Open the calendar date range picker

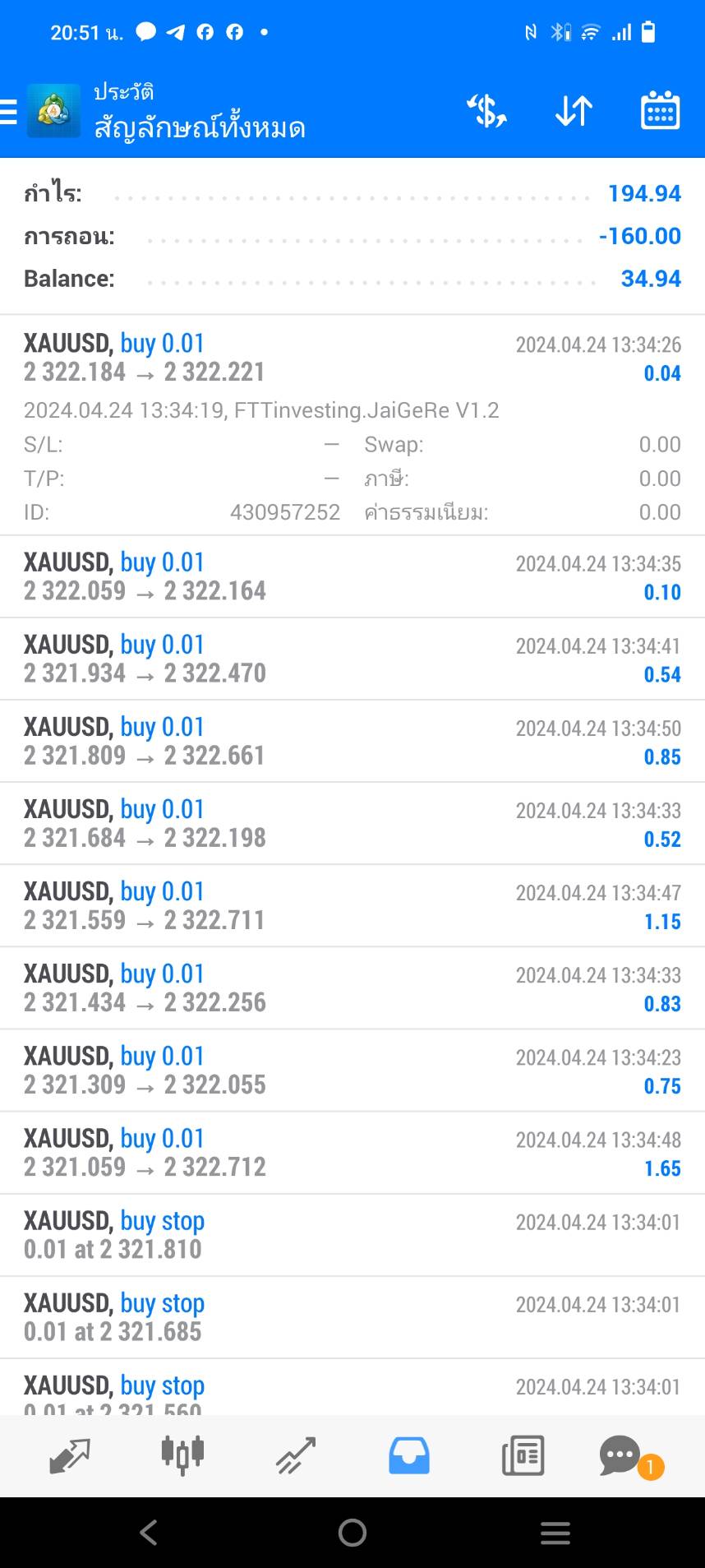tap(660, 111)
